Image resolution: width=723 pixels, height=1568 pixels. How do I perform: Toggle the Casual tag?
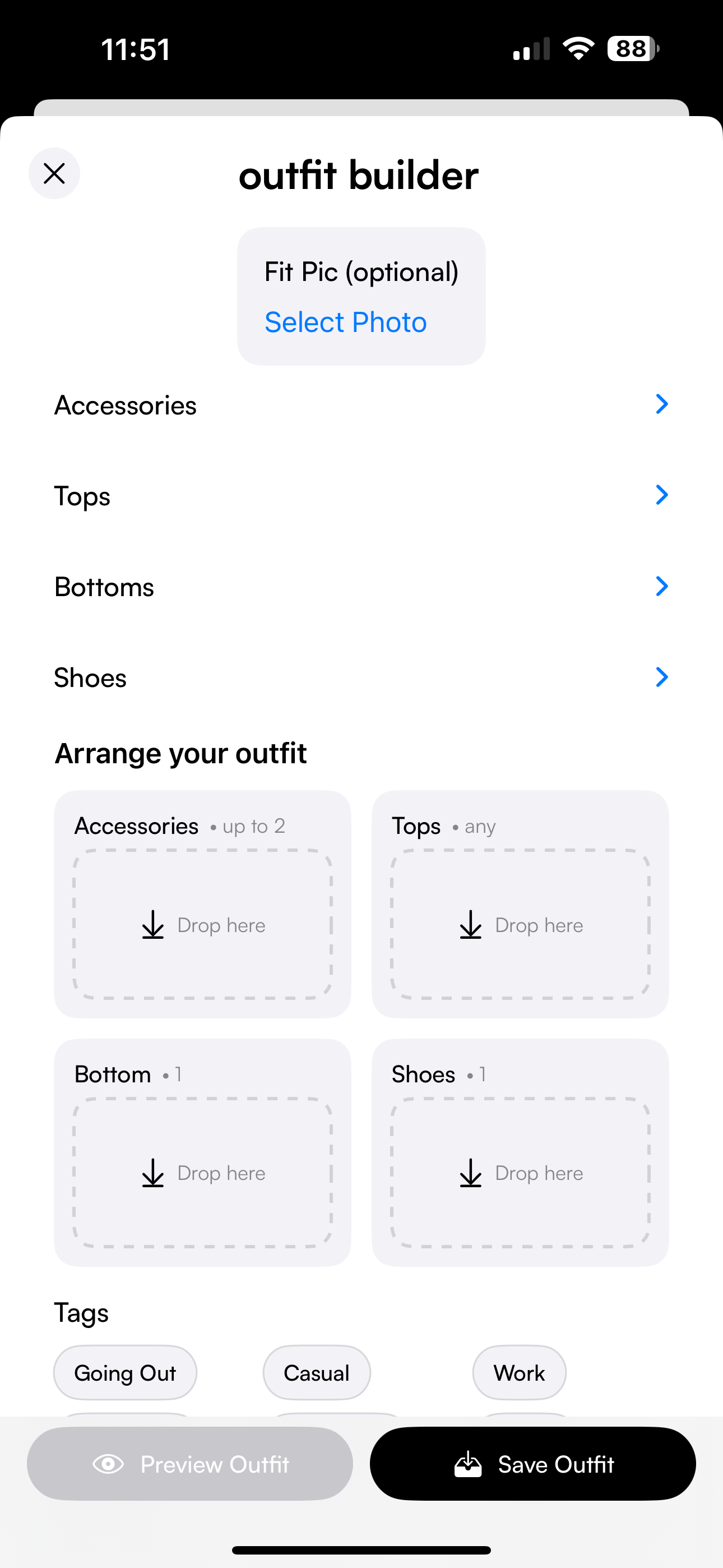point(316,1373)
